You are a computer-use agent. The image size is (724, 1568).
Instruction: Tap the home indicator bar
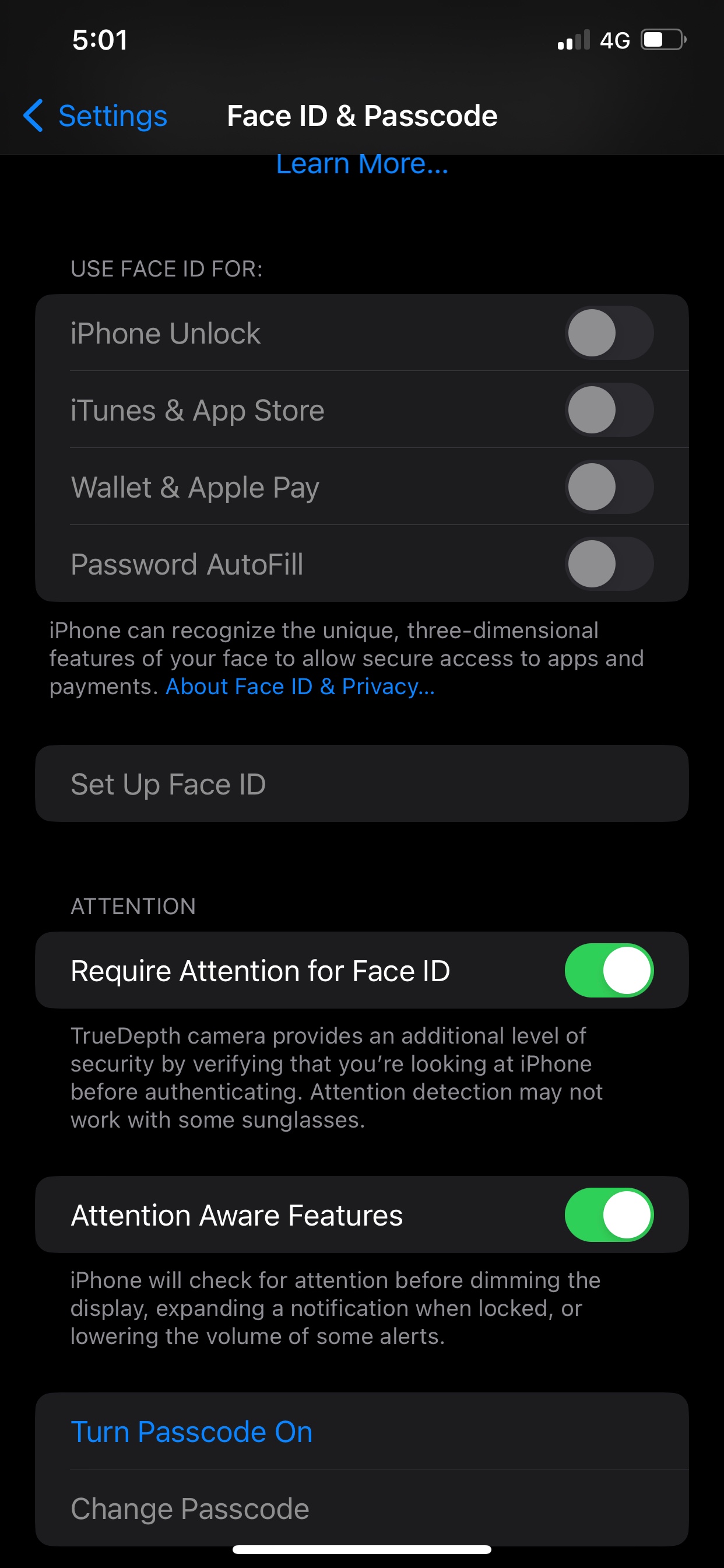[361, 1549]
